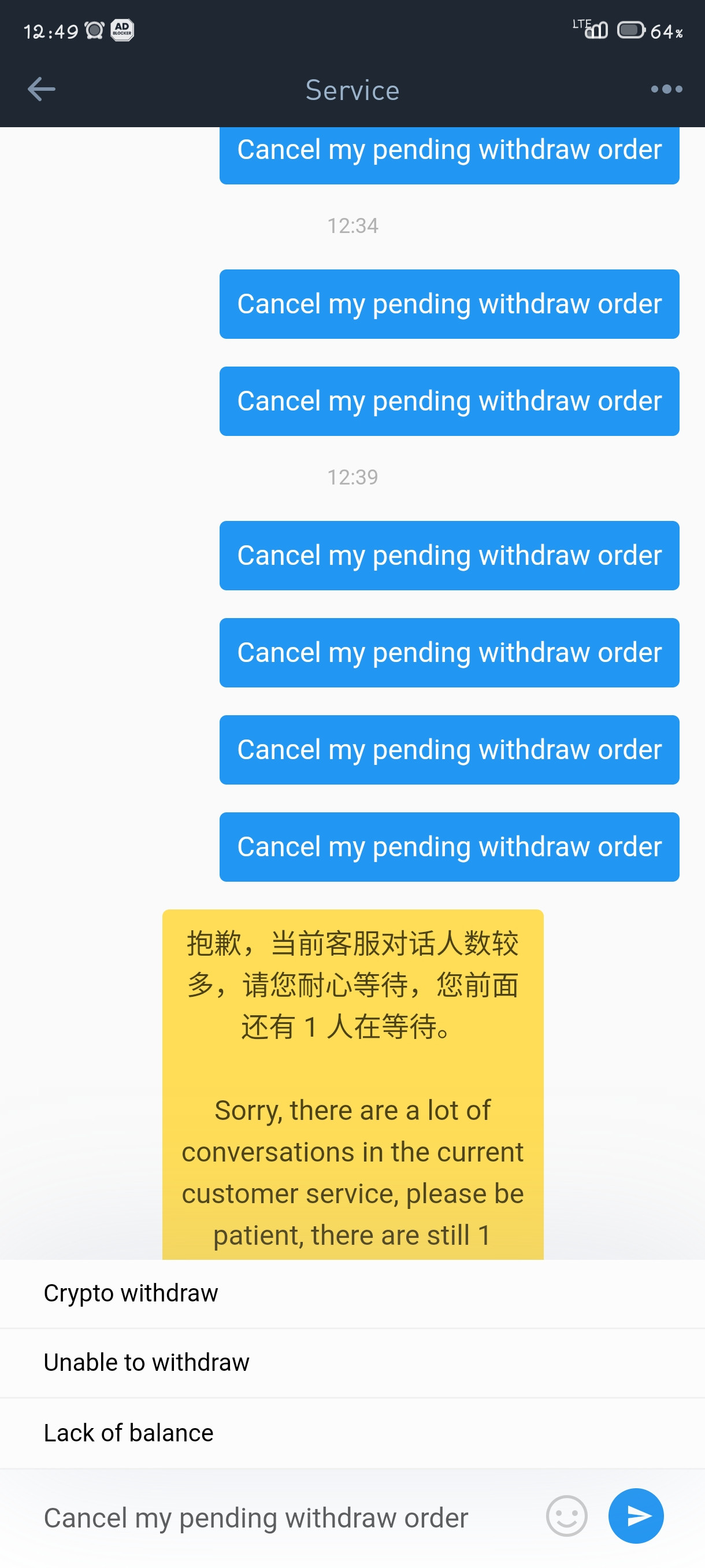The height and width of the screenshot is (1568, 705).
Task: Send the typed message
Action: tap(636, 1517)
